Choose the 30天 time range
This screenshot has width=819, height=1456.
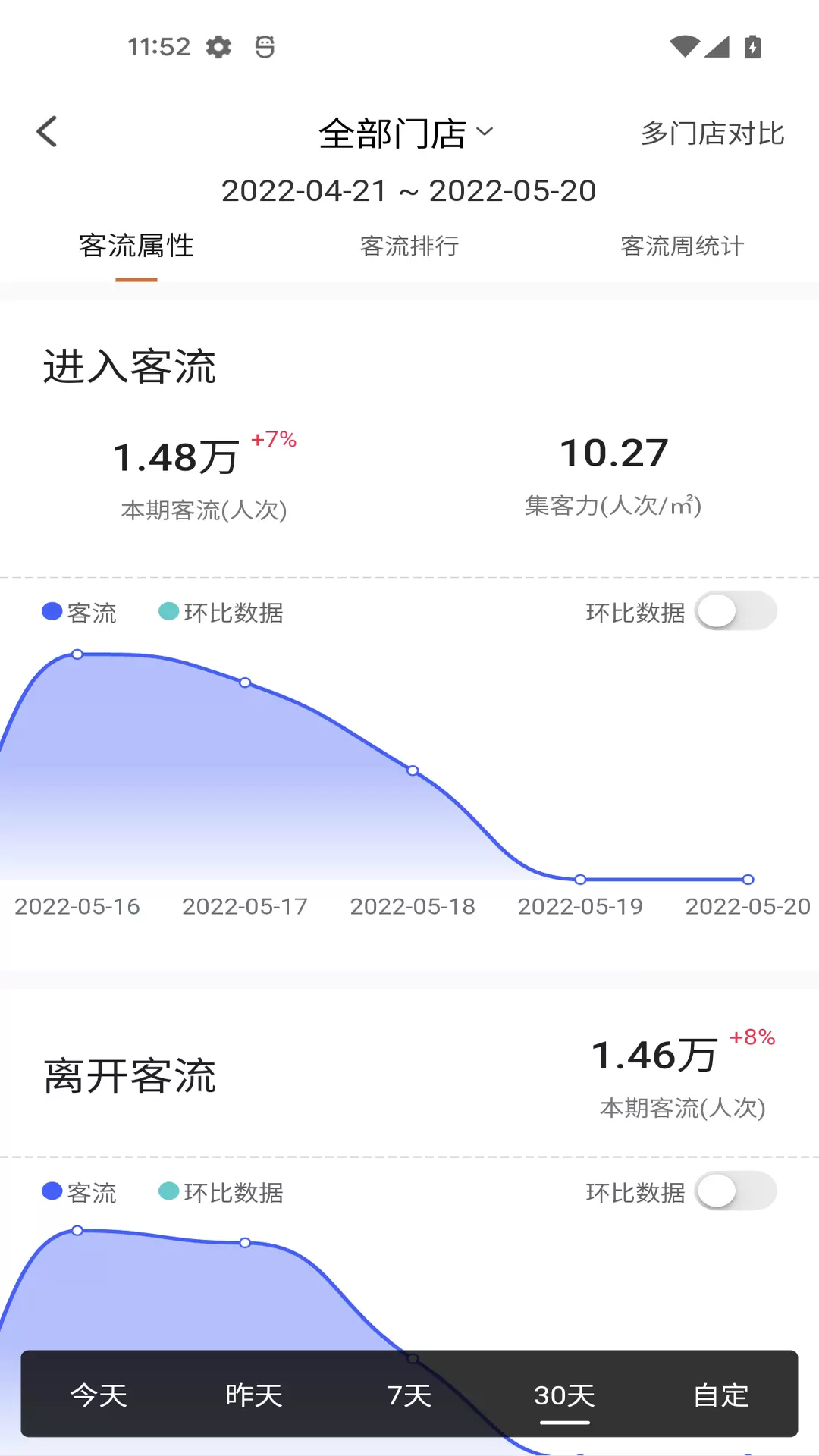pyautogui.click(x=565, y=1395)
